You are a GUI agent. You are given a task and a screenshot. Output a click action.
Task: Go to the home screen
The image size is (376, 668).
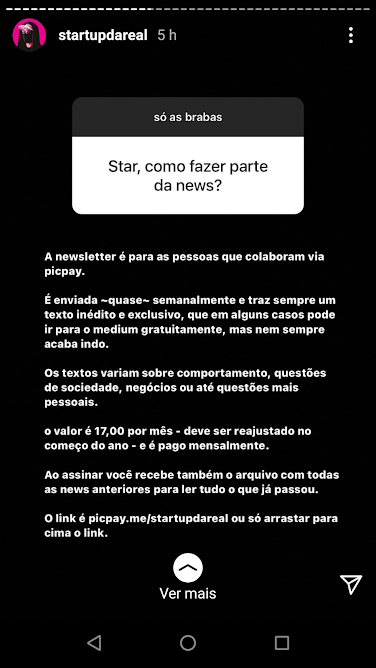click(188, 642)
